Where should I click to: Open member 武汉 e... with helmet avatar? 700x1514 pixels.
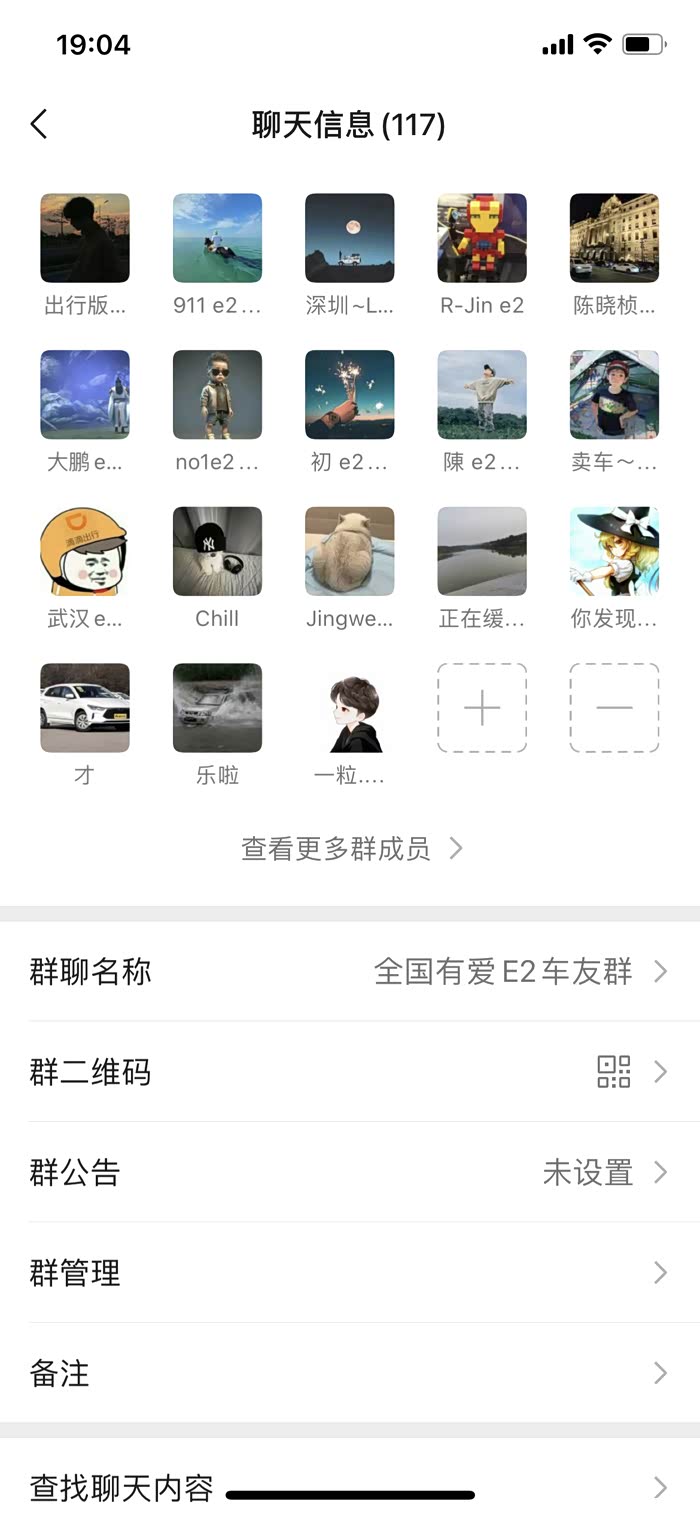click(85, 551)
